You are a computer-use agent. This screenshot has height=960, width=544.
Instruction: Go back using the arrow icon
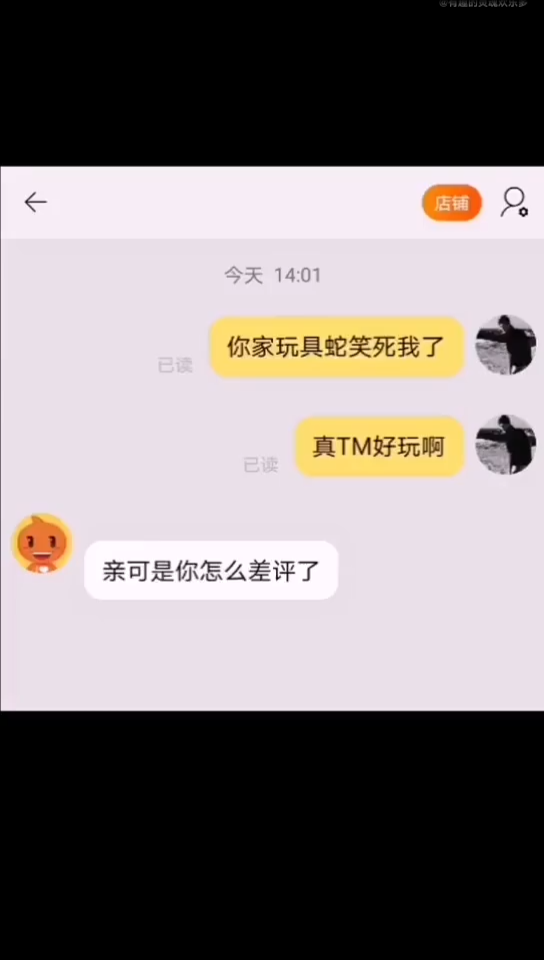pyautogui.click(x=35, y=202)
